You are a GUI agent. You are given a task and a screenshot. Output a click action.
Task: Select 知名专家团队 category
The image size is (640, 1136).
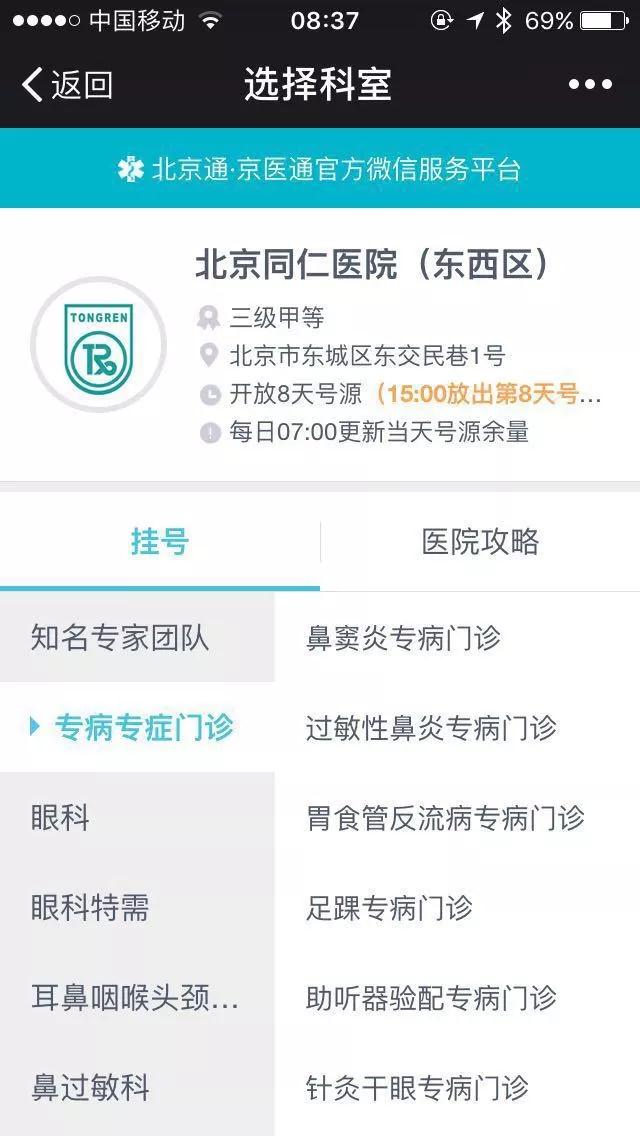pyautogui.click(x=120, y=638)
